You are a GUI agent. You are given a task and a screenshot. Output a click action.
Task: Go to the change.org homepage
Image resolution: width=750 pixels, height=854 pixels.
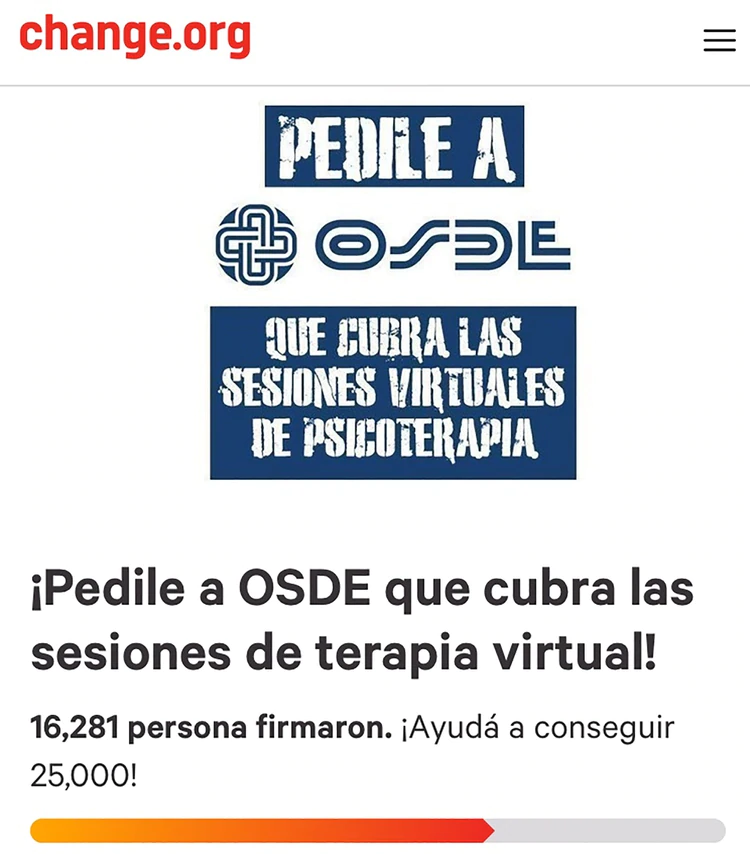pos(135,36)
